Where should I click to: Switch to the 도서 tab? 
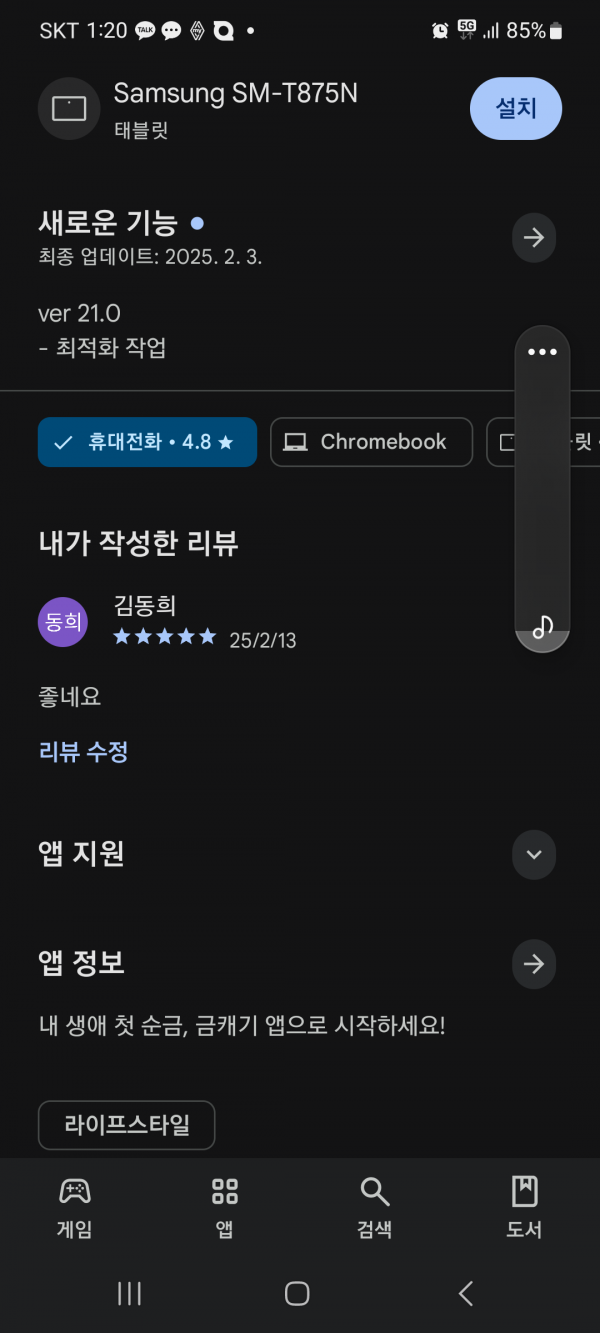click(x=525, y=1207)
